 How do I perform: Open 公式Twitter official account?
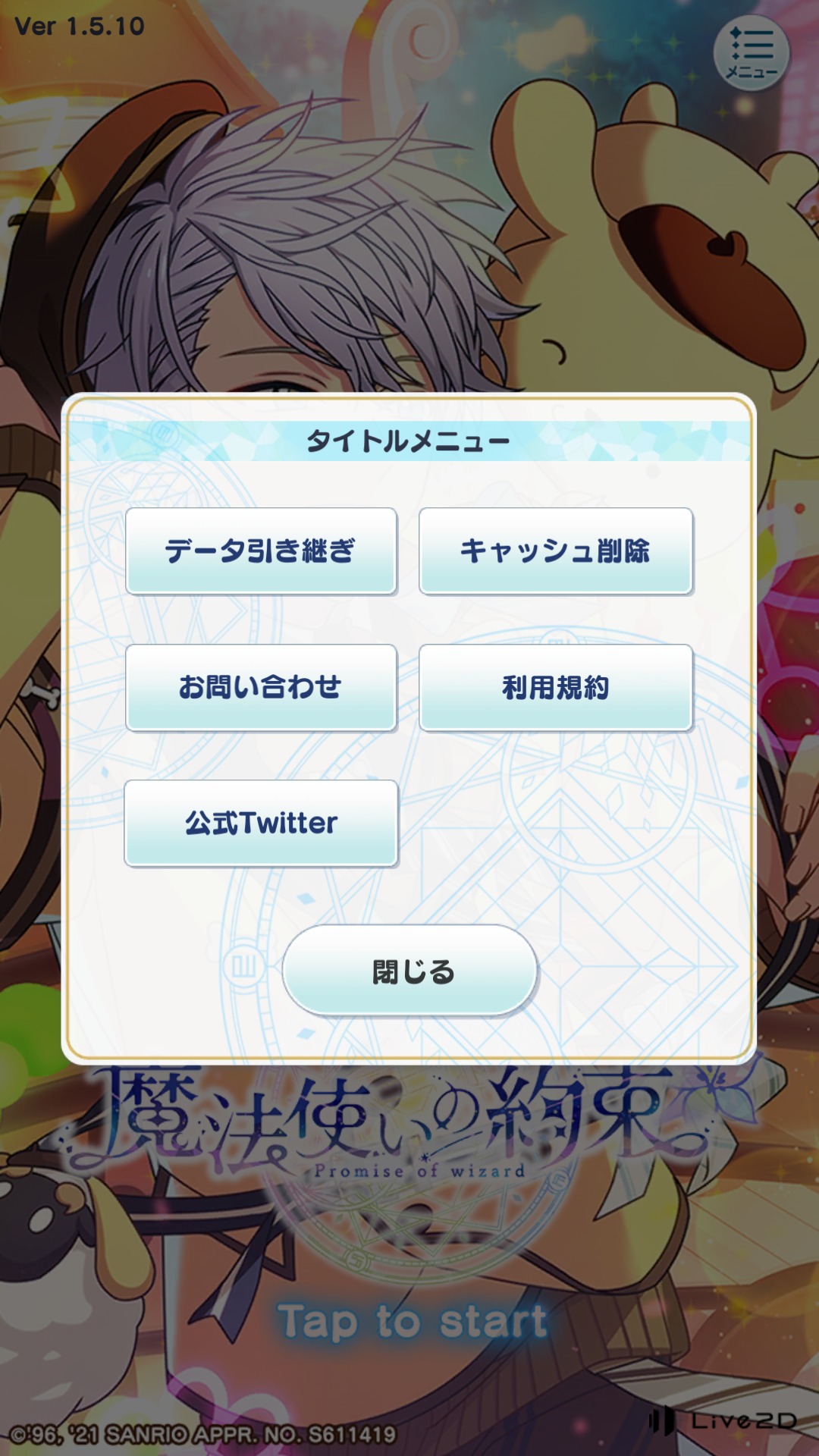click(x=261, y=823)
